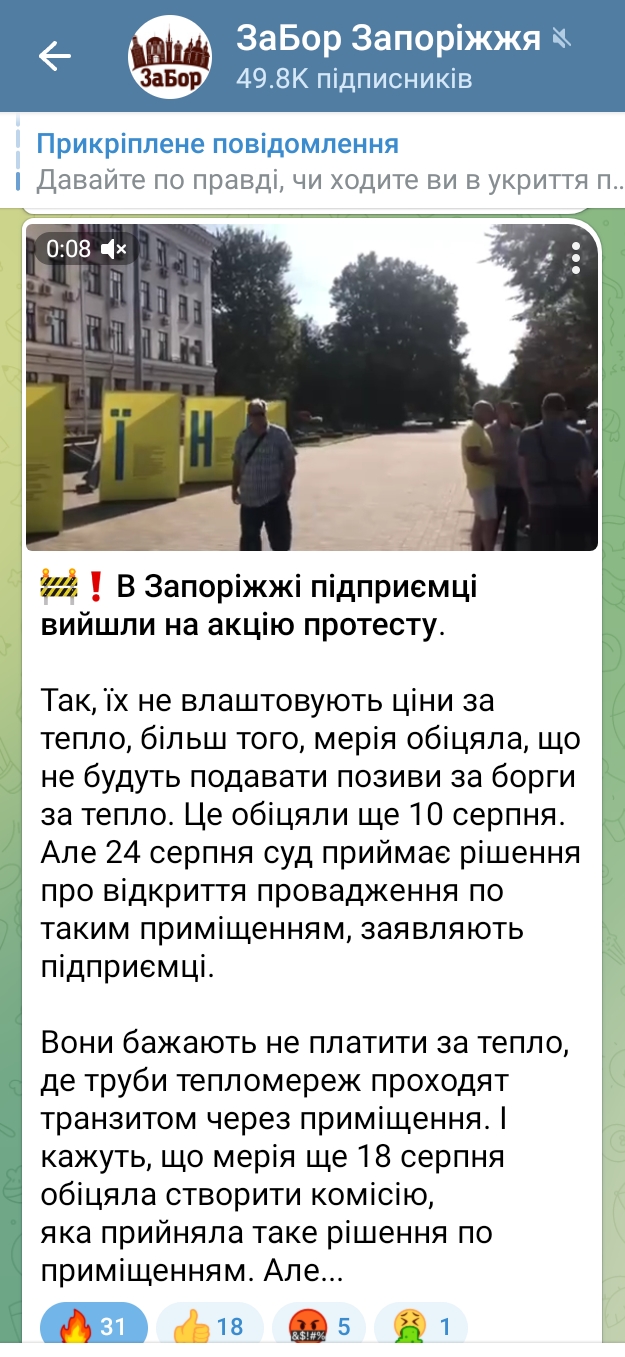React with the nauseated face emoji (1)
625x1357 pixels.
tap(421, 1327)
